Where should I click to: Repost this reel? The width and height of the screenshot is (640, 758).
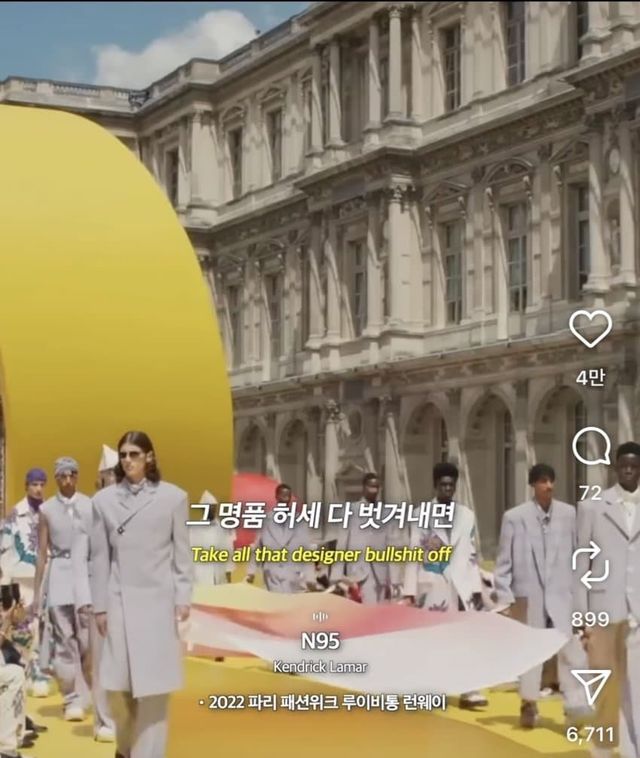pyautogui.click(x=590, y=565)
